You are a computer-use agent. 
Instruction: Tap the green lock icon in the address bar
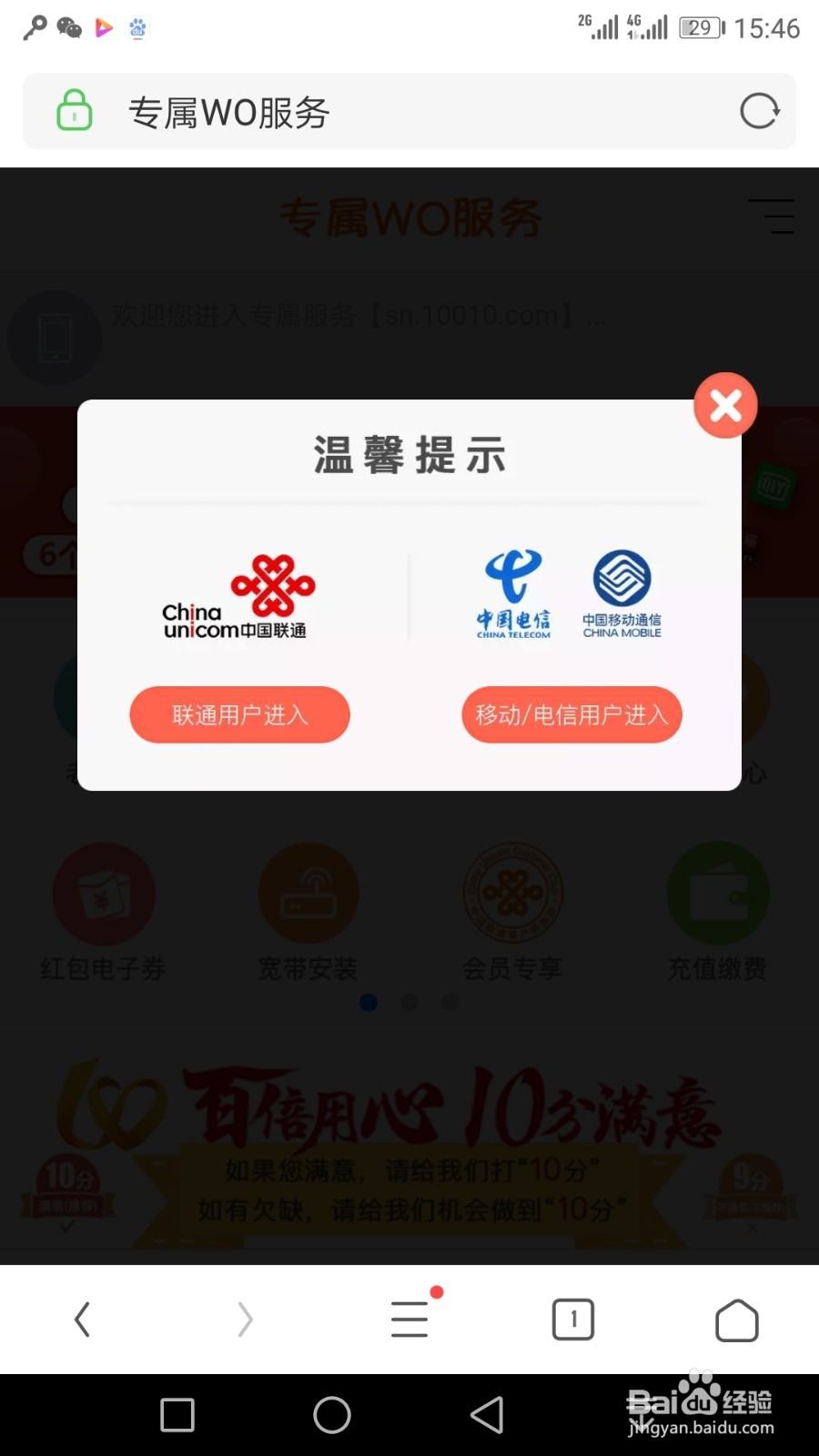click(74, 111)
